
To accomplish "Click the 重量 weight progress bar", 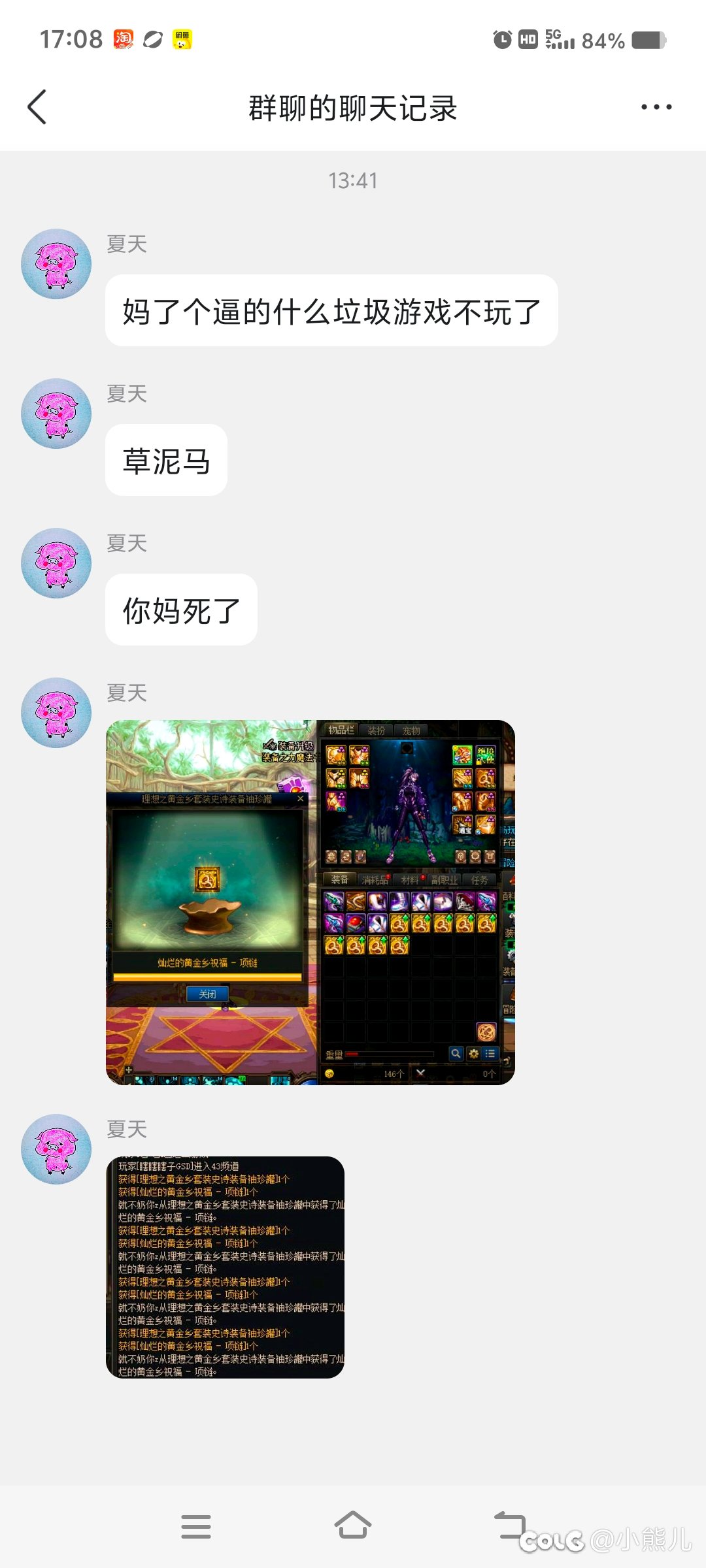I will coord(390,1054).
